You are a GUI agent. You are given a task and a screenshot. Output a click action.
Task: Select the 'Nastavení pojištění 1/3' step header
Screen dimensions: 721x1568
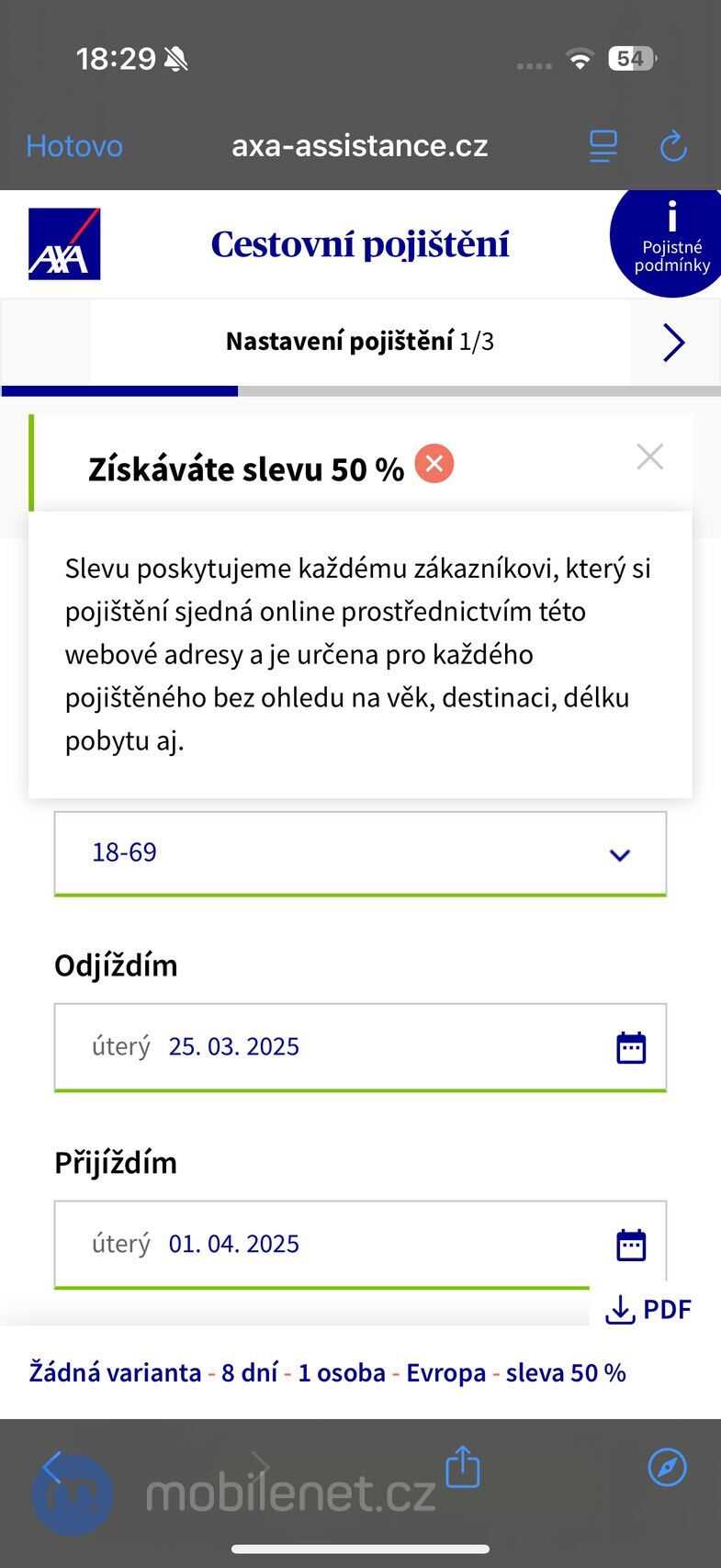coord(360,341)
